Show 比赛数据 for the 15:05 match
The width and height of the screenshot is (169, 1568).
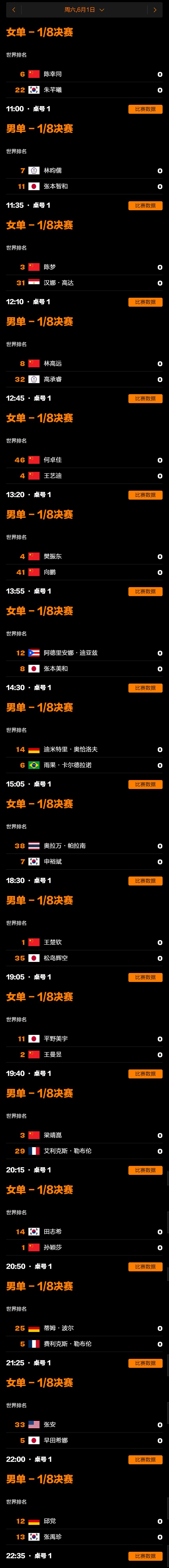[145, 785]
